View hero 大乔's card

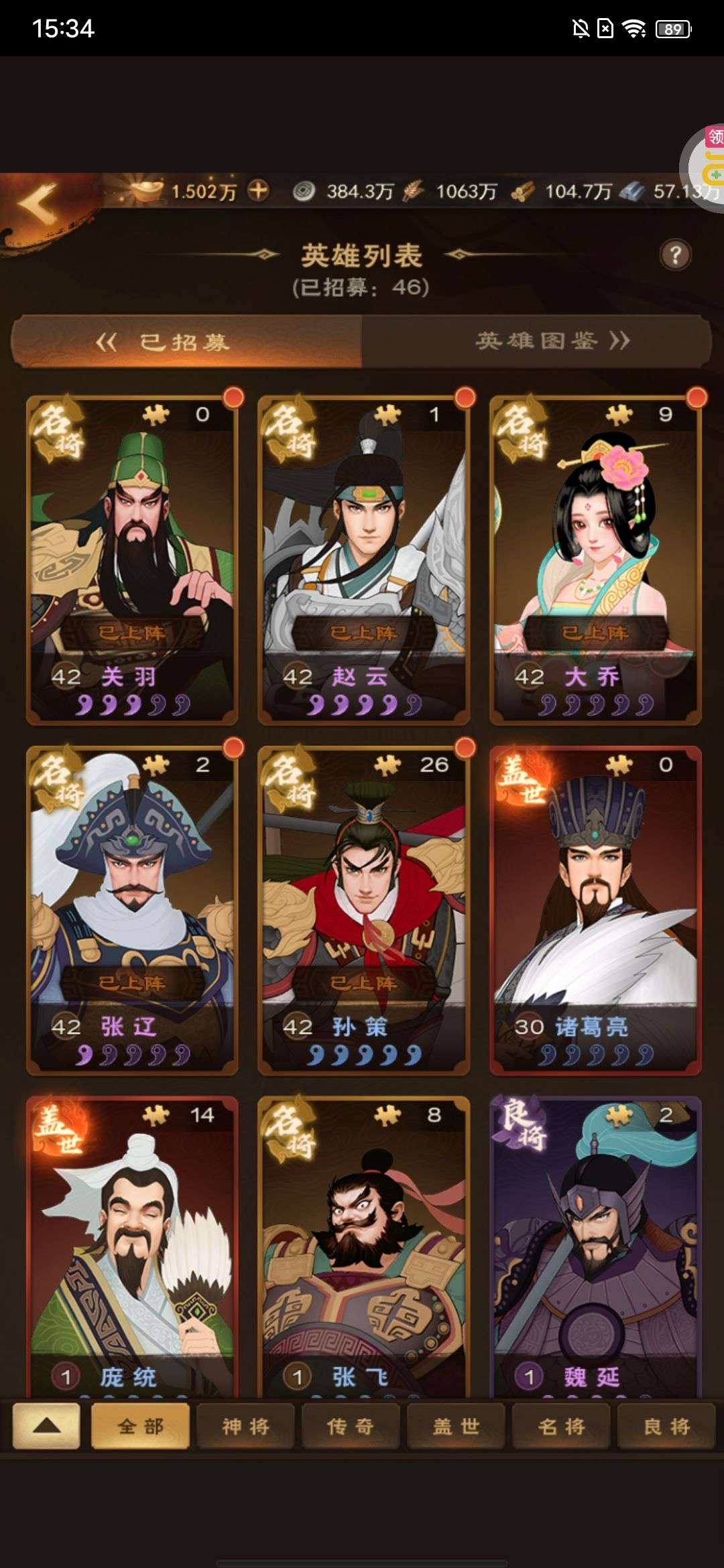coord(595,560)
